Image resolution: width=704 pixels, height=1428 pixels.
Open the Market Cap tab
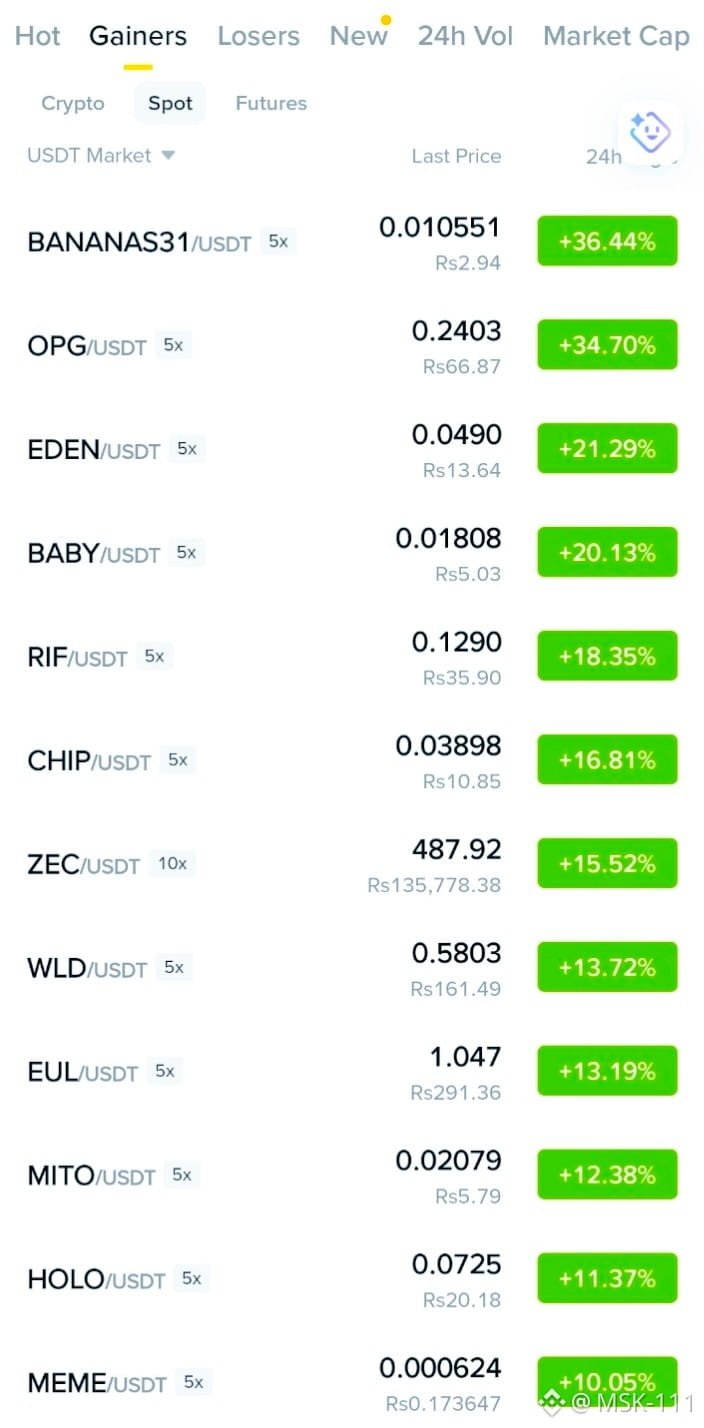coord(616,37)
